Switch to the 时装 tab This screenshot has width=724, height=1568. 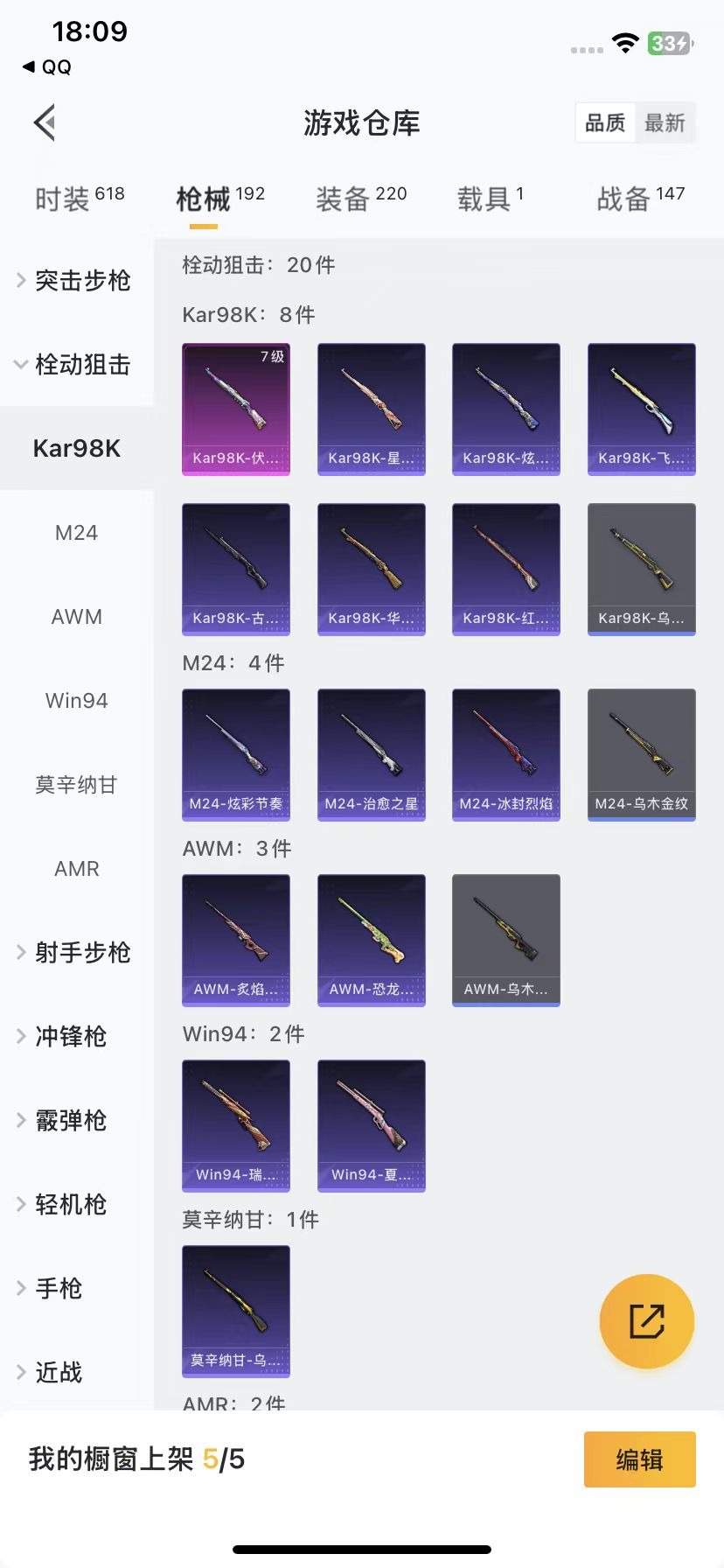coord(79,199)
